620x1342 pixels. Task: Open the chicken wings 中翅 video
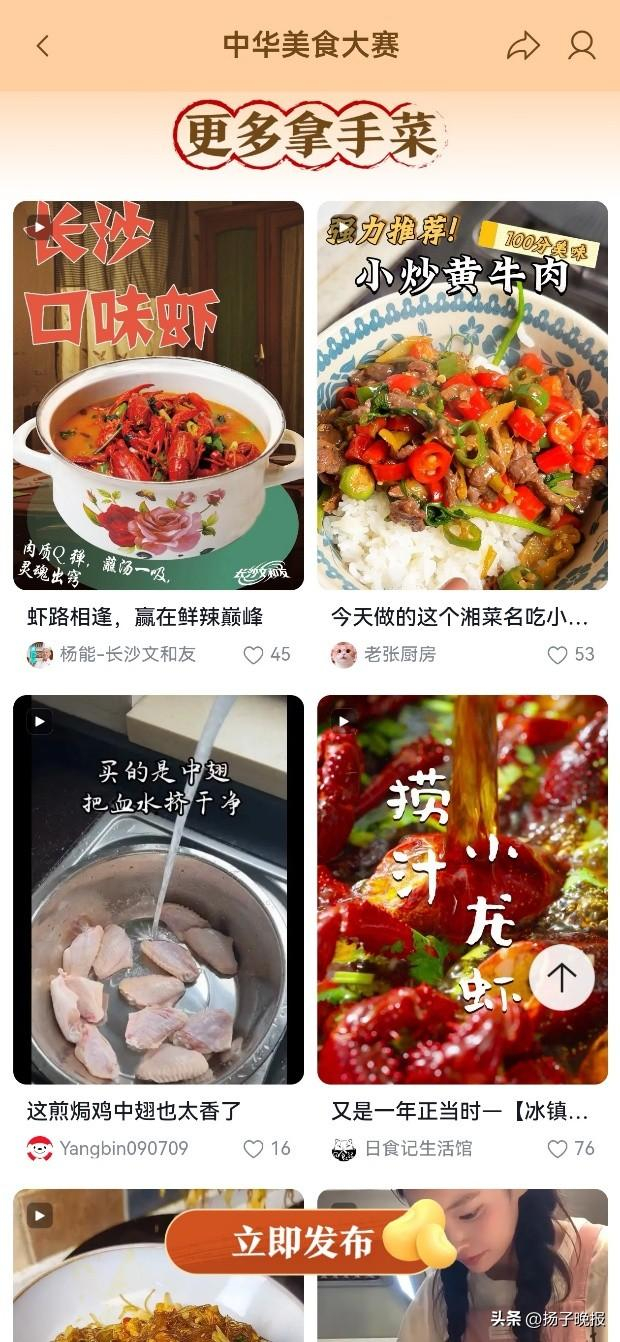(158, 889)
